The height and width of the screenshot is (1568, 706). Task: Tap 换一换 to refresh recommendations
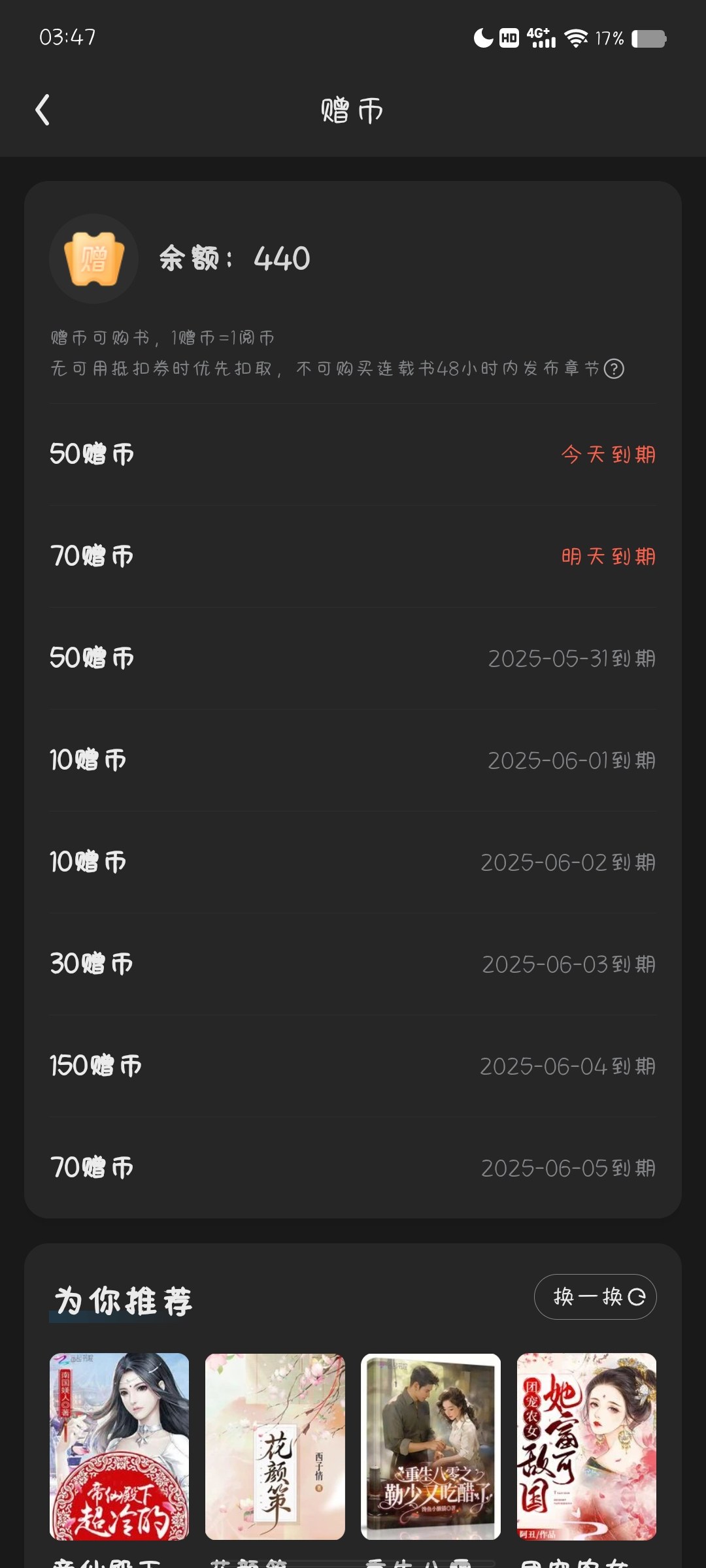[595, 1297]
